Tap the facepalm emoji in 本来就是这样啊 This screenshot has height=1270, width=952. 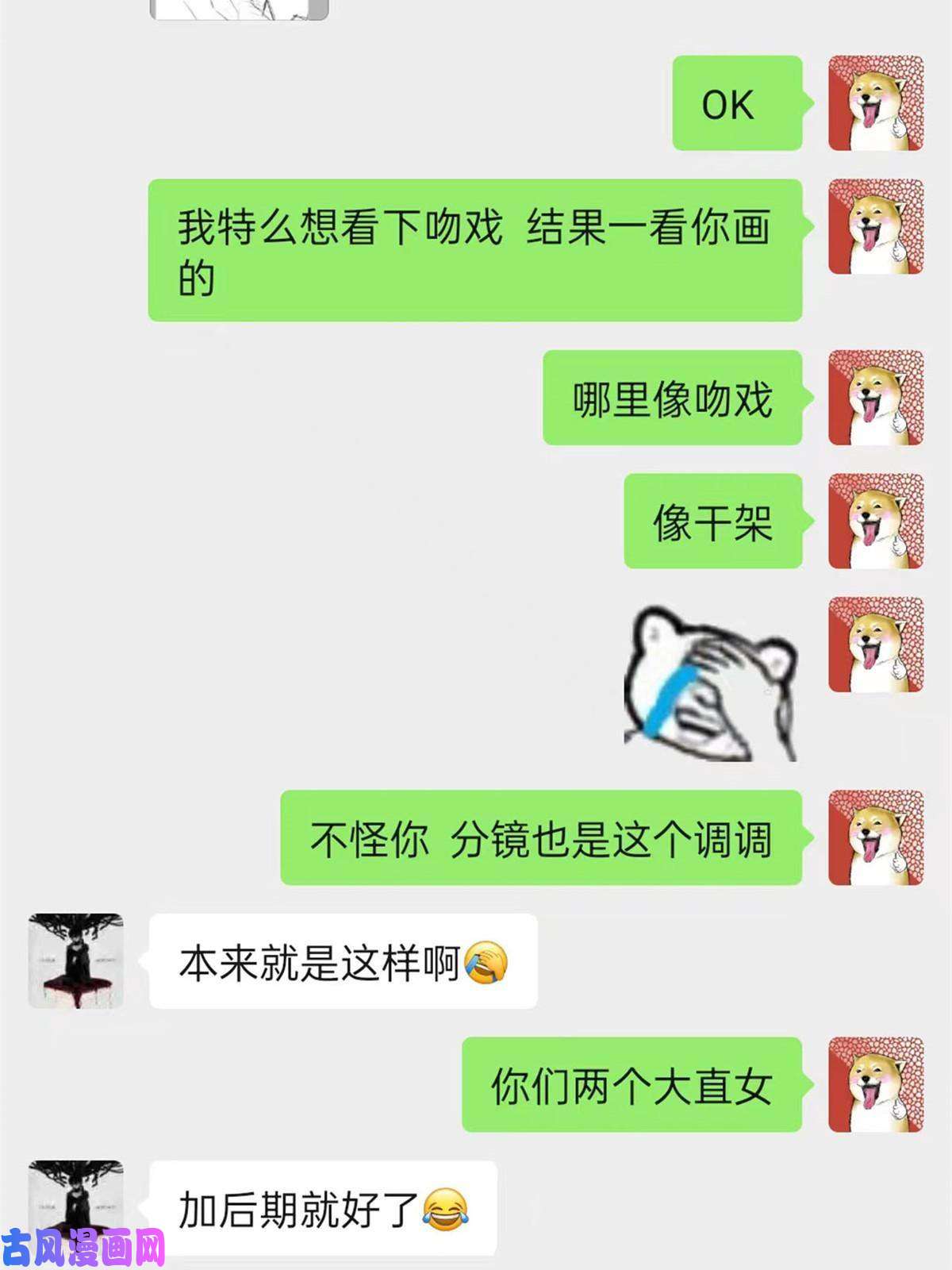pos(487,963)
